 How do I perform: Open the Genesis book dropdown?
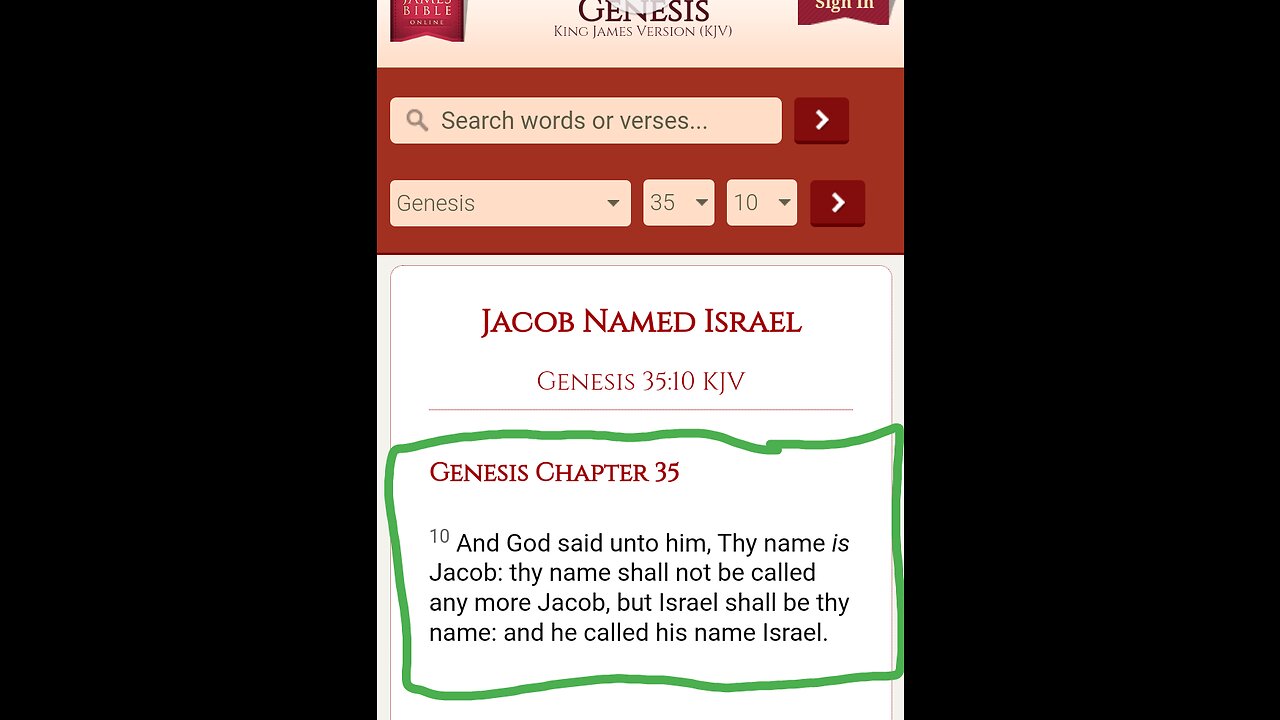pyautogui.click(x=510, y=203)
